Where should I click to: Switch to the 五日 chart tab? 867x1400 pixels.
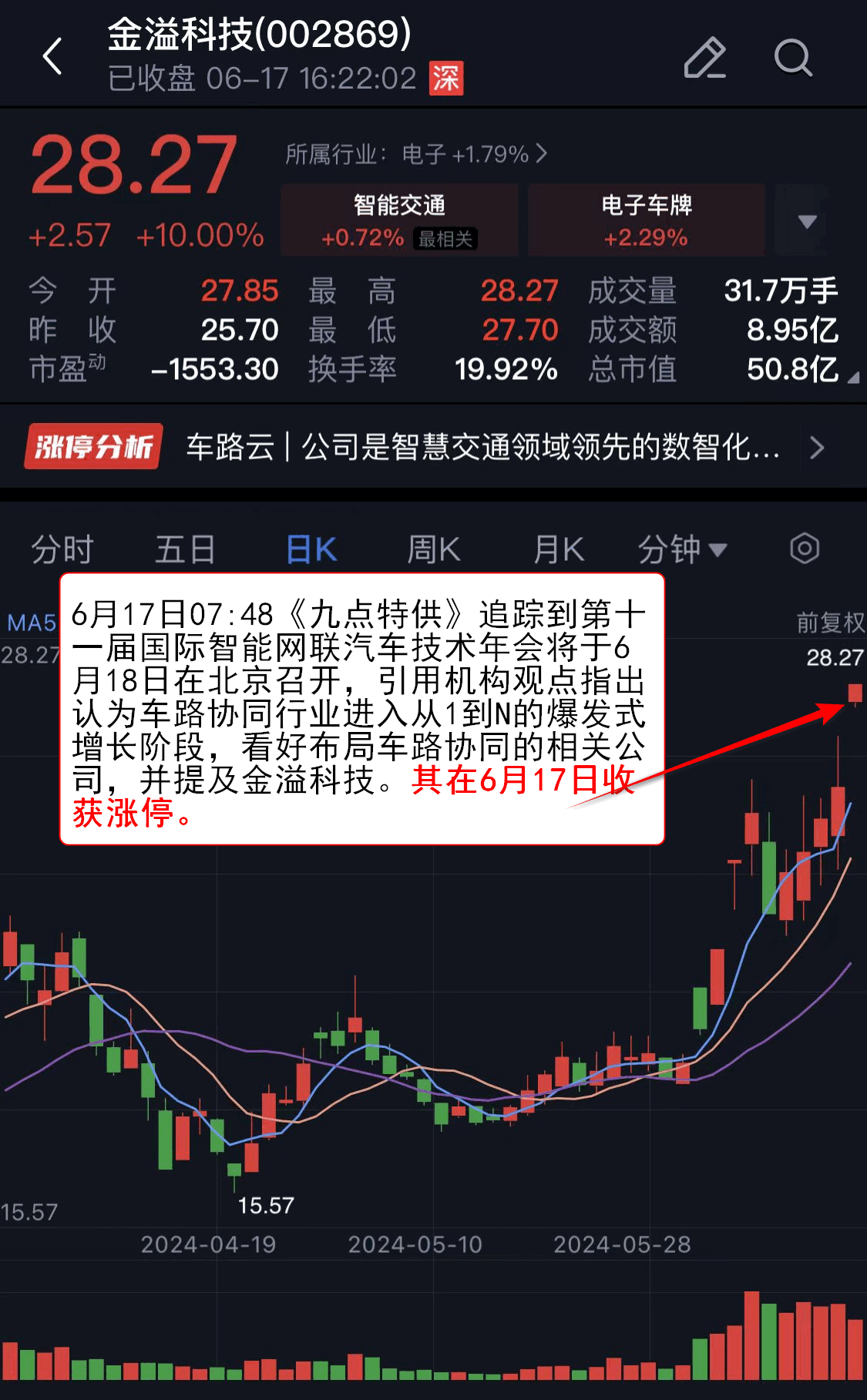185,550
